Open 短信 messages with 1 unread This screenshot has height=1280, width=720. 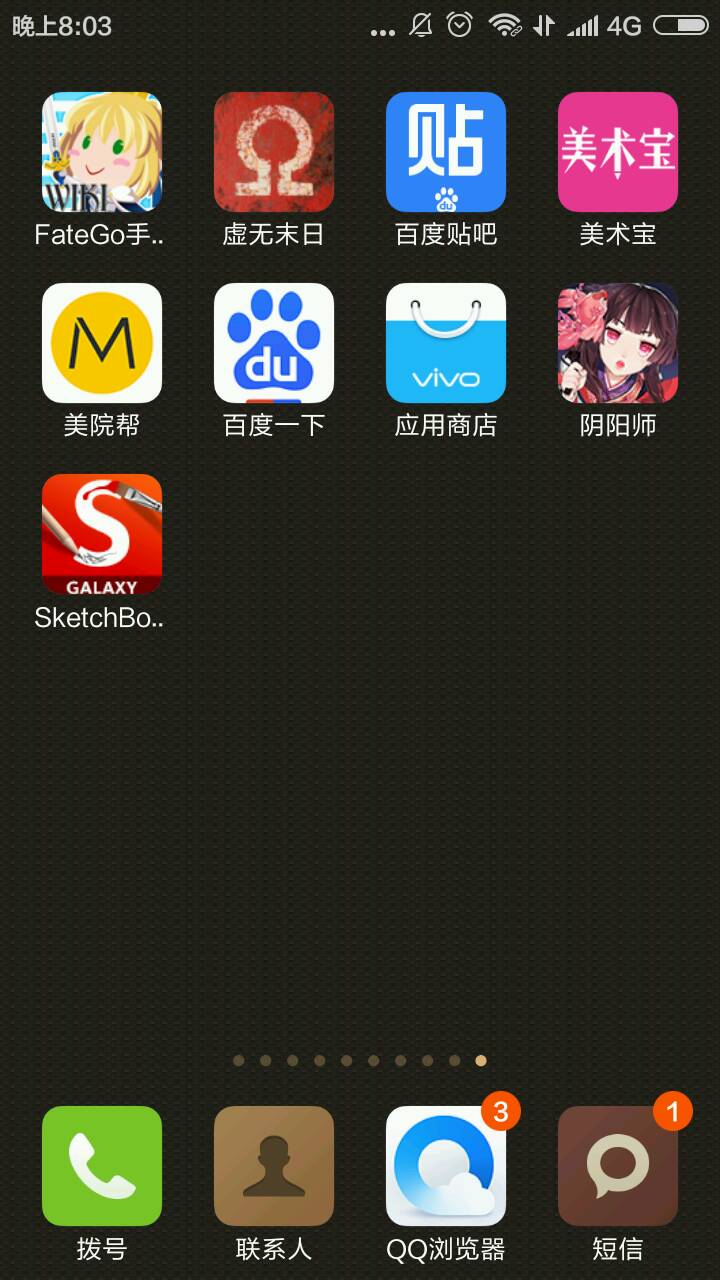click(617, 1166)
